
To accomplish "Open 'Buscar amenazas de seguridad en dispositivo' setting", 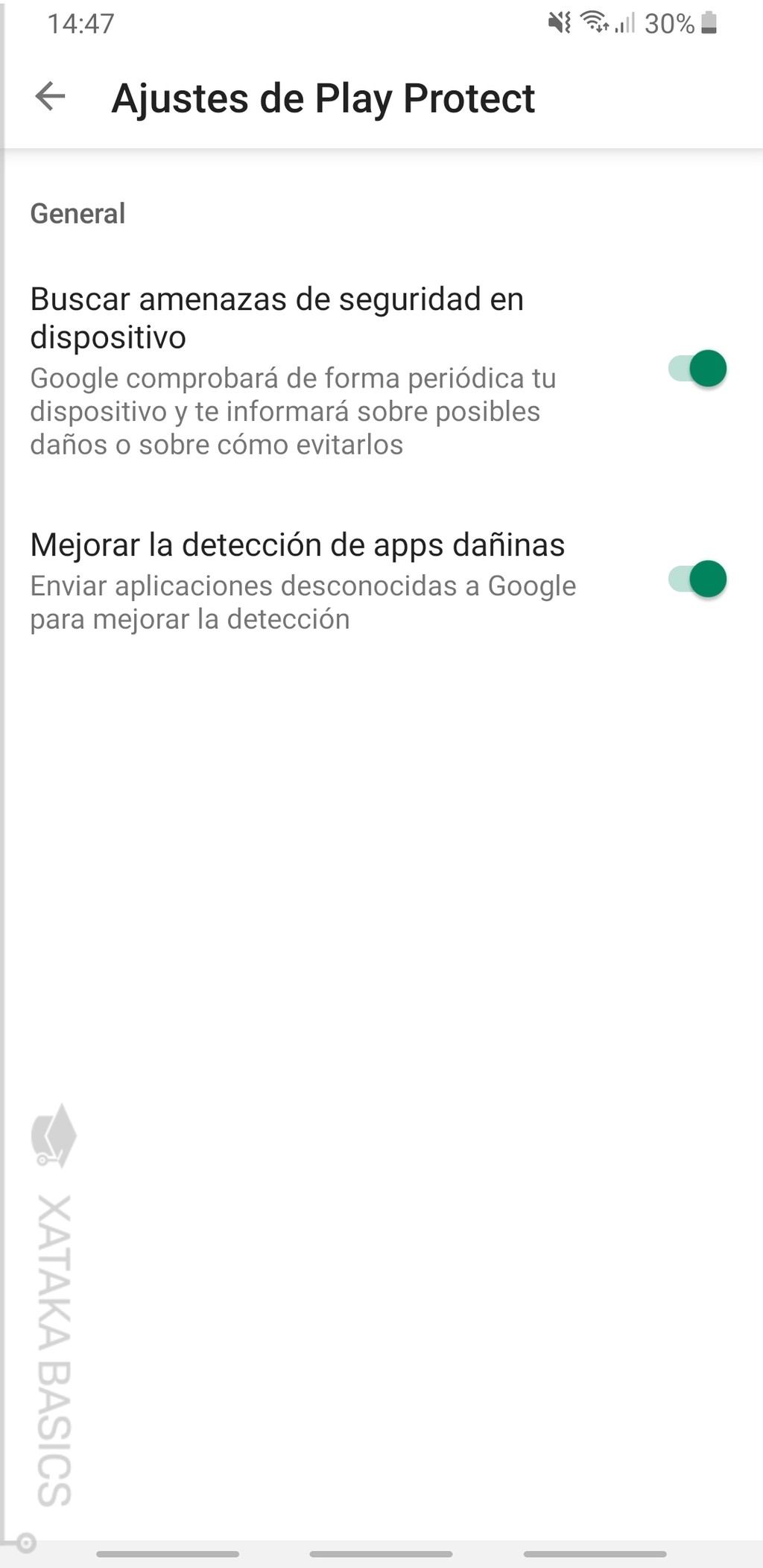I will click(277, 317).
